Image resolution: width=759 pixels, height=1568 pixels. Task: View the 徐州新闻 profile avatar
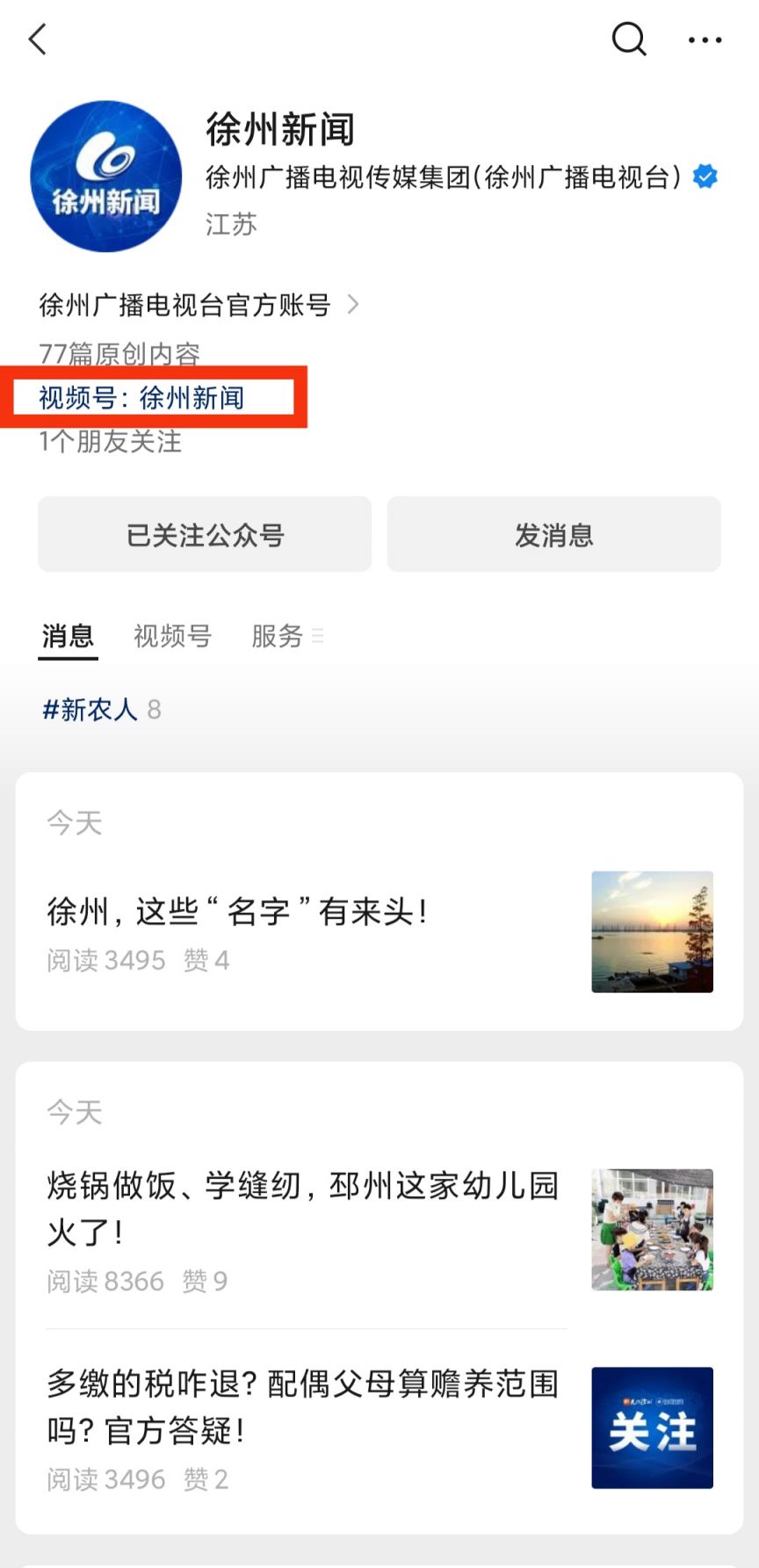click(x=105, y=177)
